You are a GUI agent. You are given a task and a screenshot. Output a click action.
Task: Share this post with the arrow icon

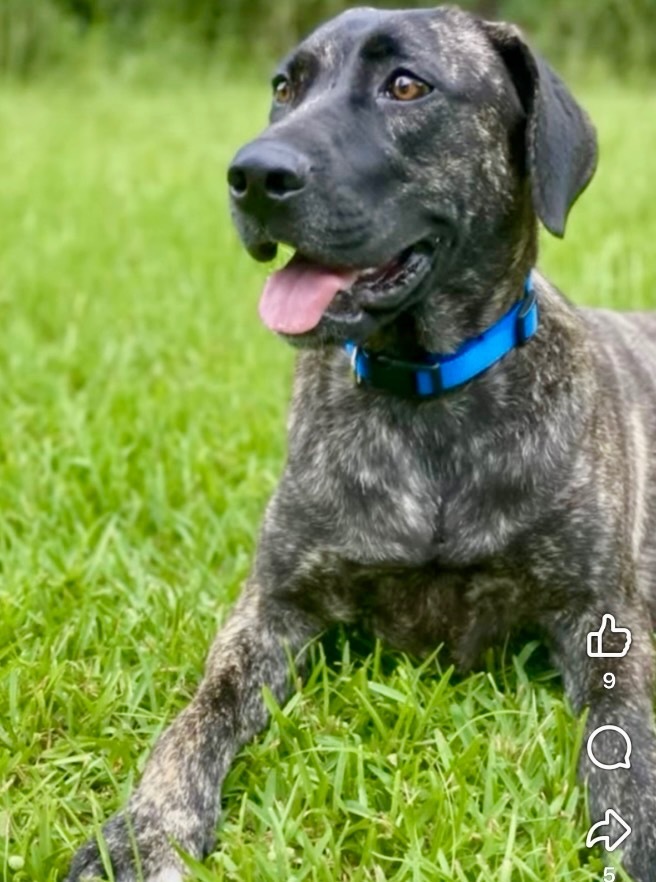(608, 831)
